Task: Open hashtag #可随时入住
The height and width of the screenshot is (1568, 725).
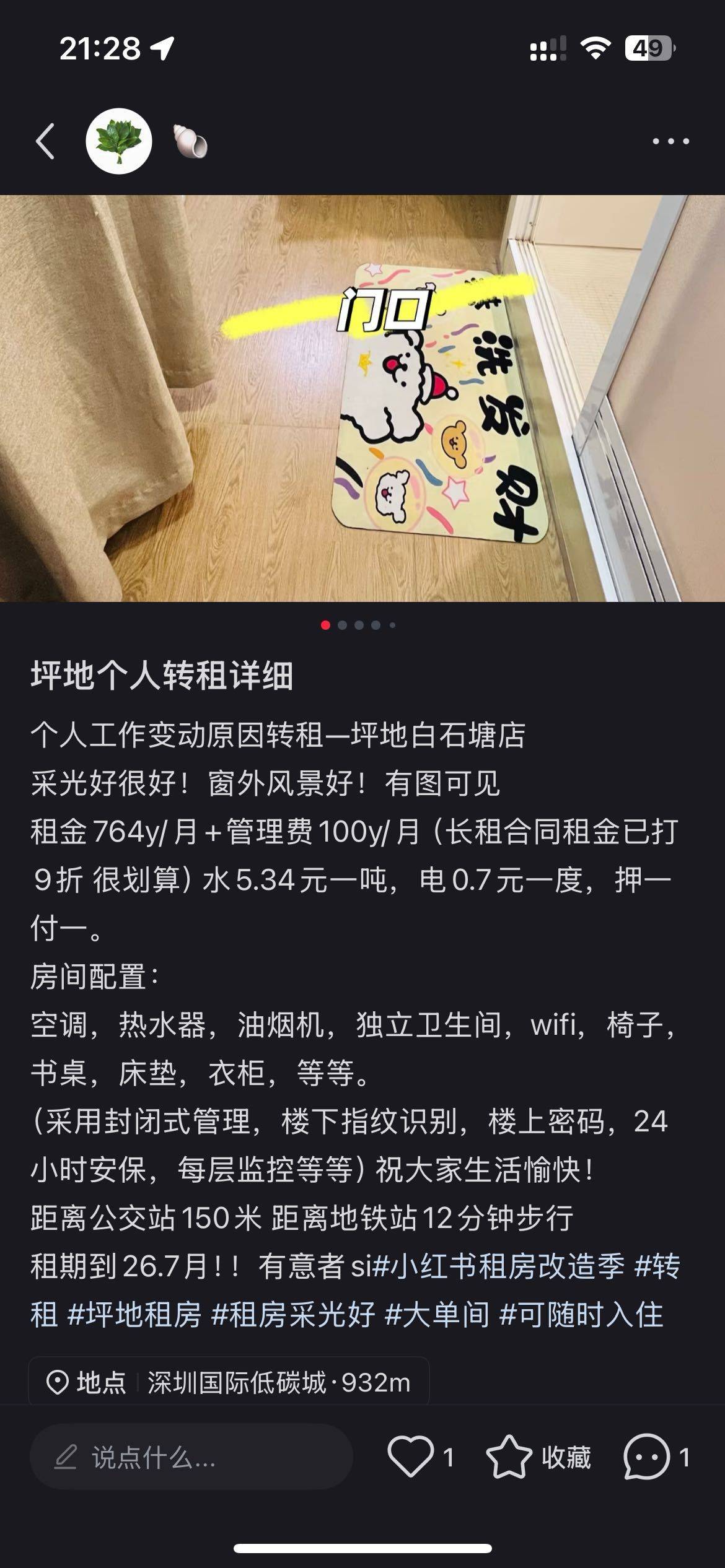Action: point(581,1314)
